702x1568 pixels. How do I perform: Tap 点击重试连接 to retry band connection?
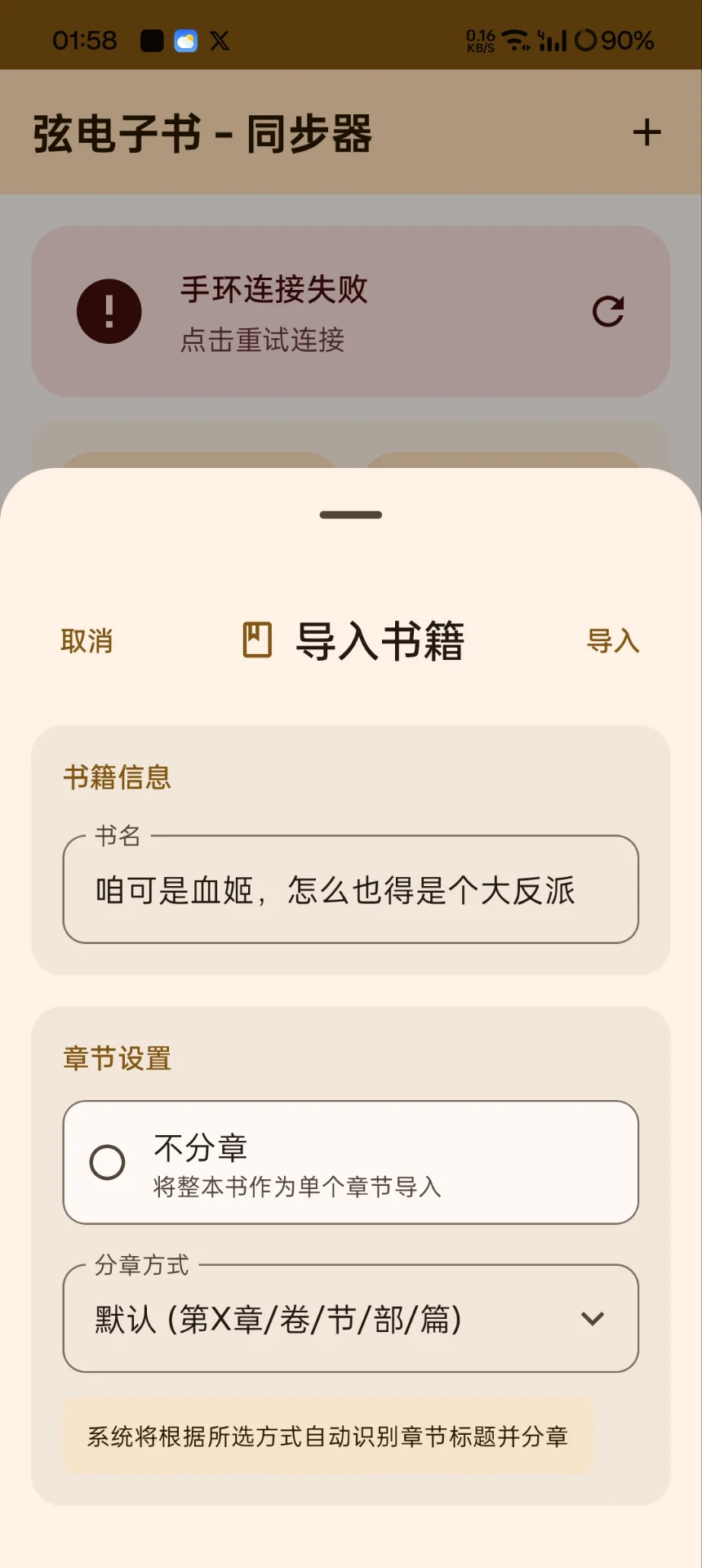263,341
